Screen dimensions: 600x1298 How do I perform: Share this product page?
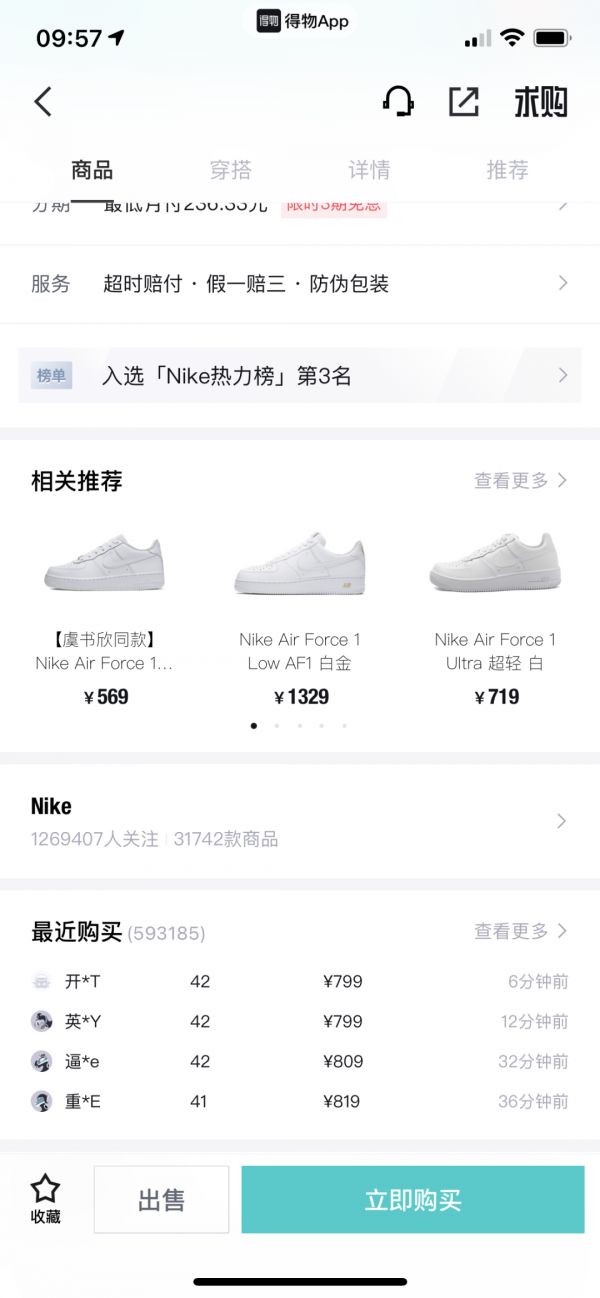tap(463, 101)
